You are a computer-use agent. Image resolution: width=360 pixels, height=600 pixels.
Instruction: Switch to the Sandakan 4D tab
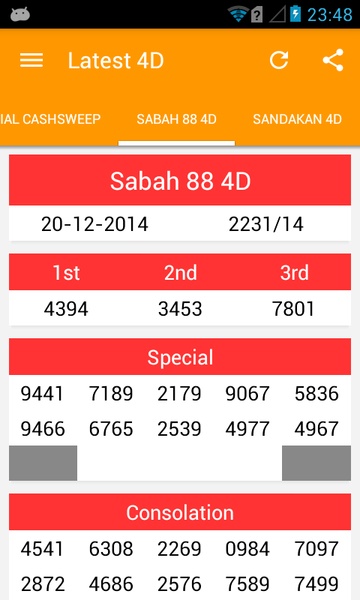(297, 119)
